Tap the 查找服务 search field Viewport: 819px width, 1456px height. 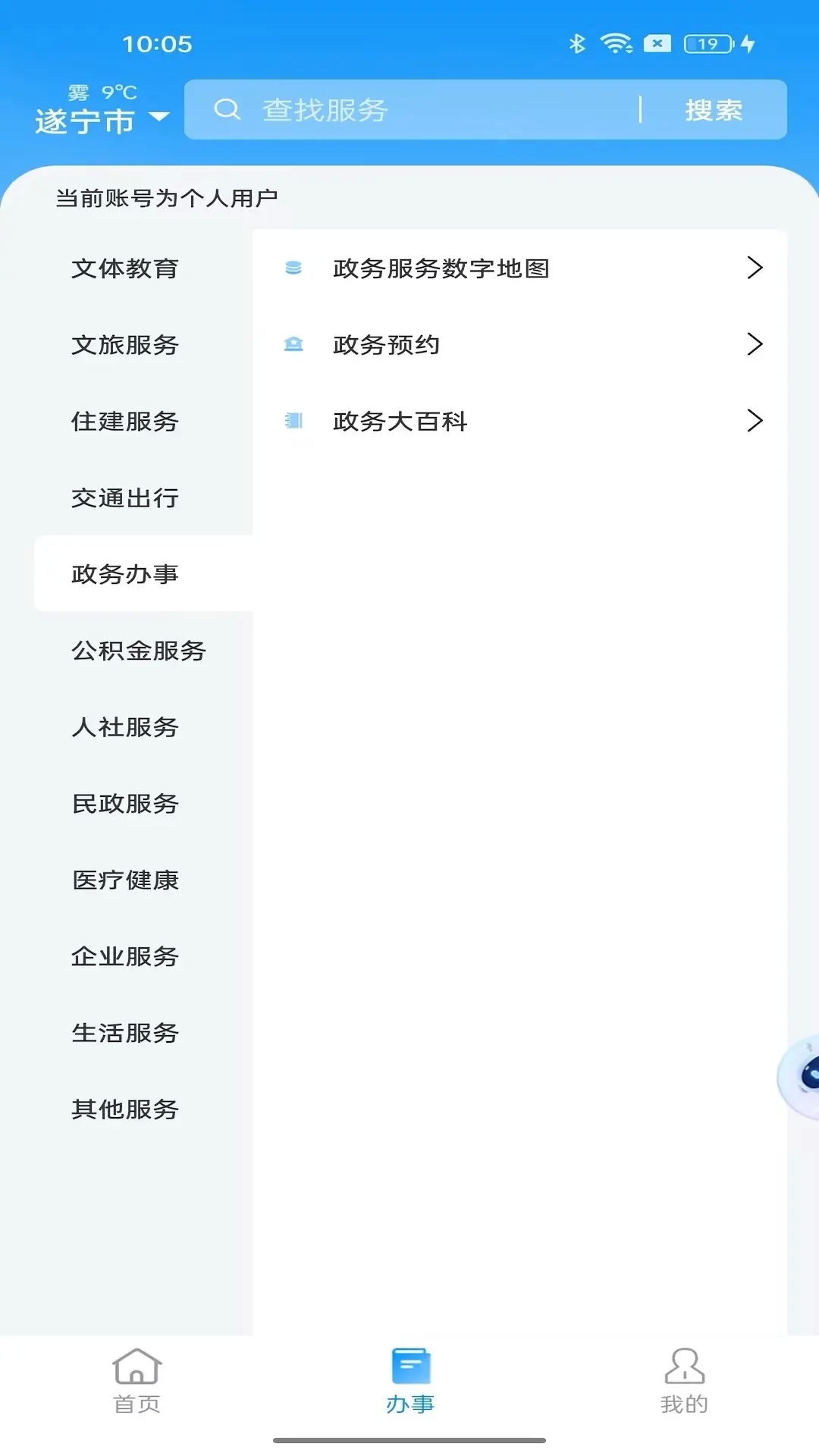click(425, 110)
